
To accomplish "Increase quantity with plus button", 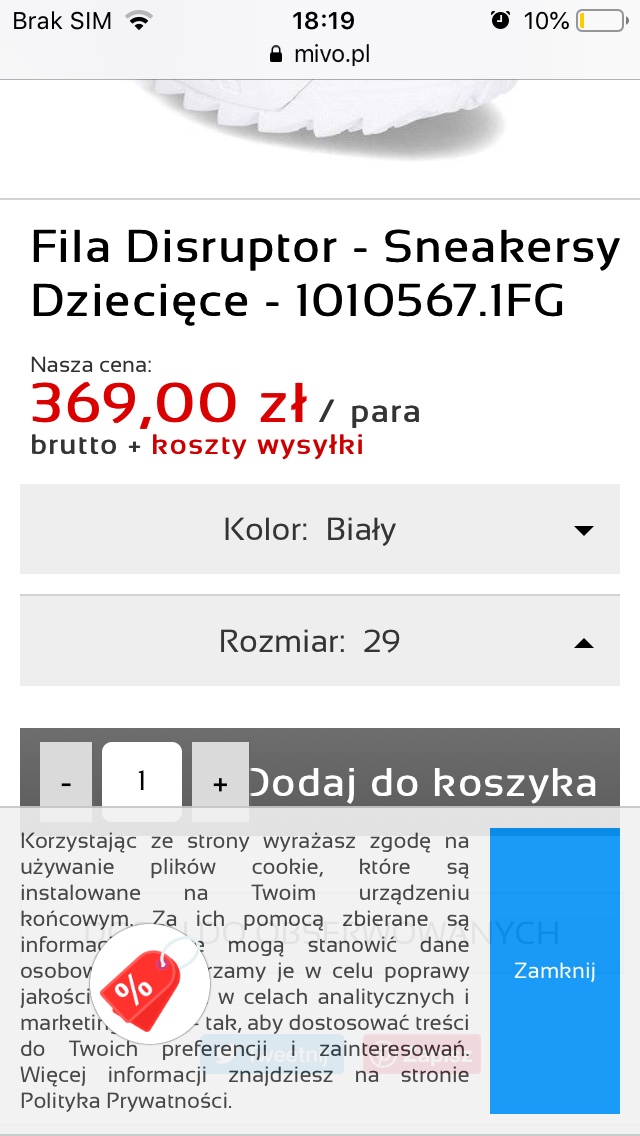I will pos(220,783).
